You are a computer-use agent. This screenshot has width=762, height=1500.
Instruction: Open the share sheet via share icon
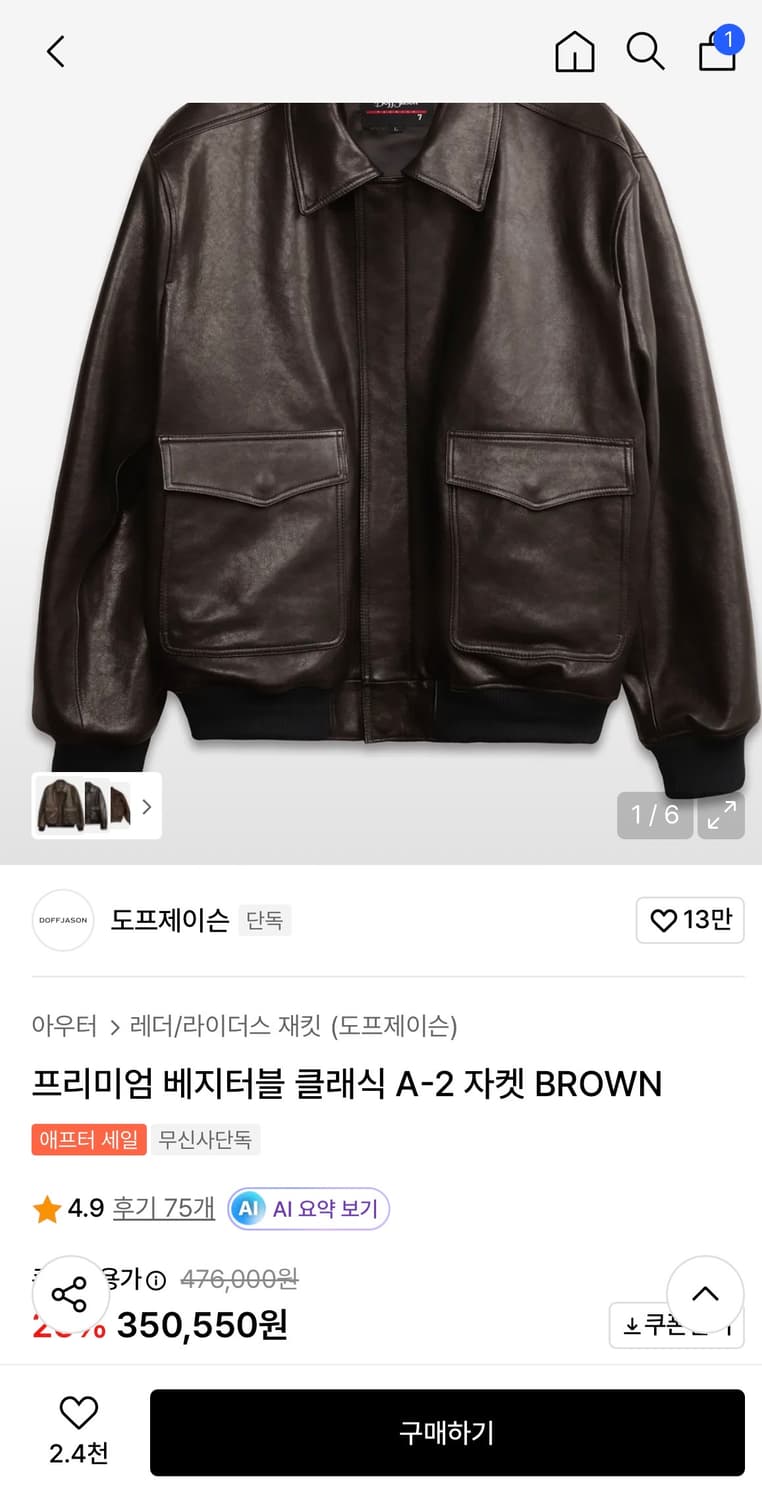(x=70, y=1293)
